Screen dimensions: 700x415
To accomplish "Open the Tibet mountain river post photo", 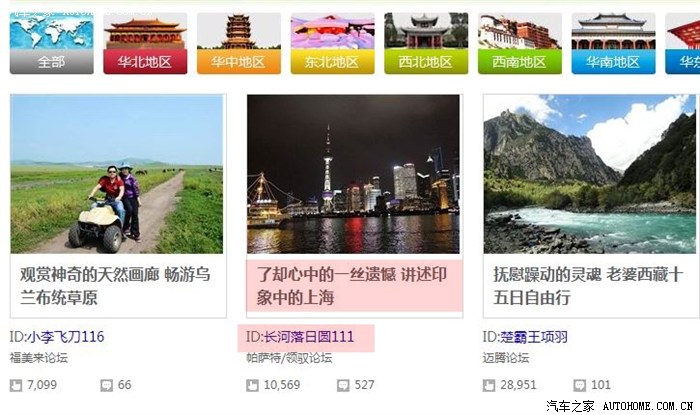I will [x=589, y=174].
